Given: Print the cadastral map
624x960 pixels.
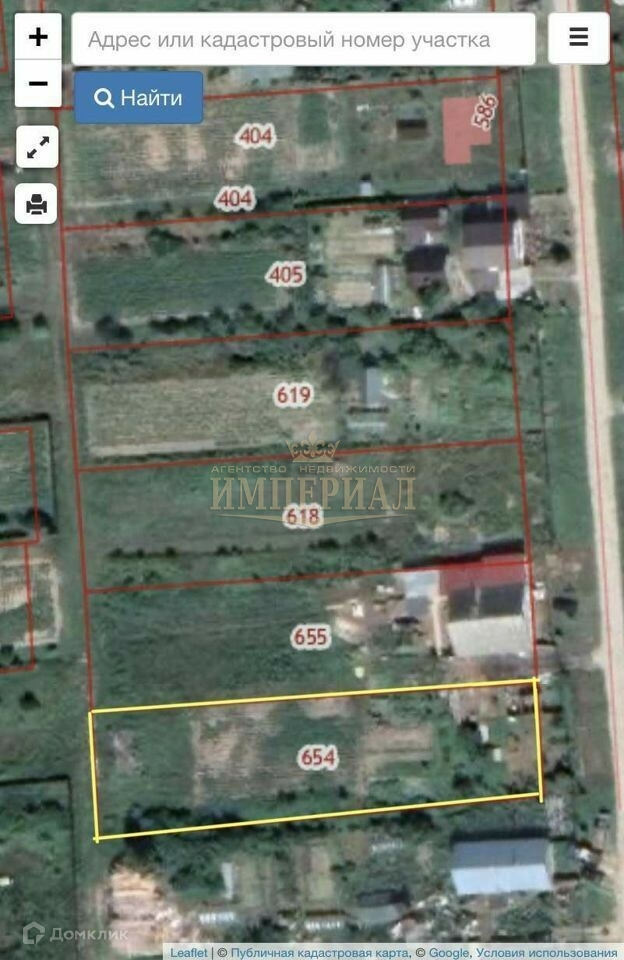Looking at the screenshot, I should point(37,204).
